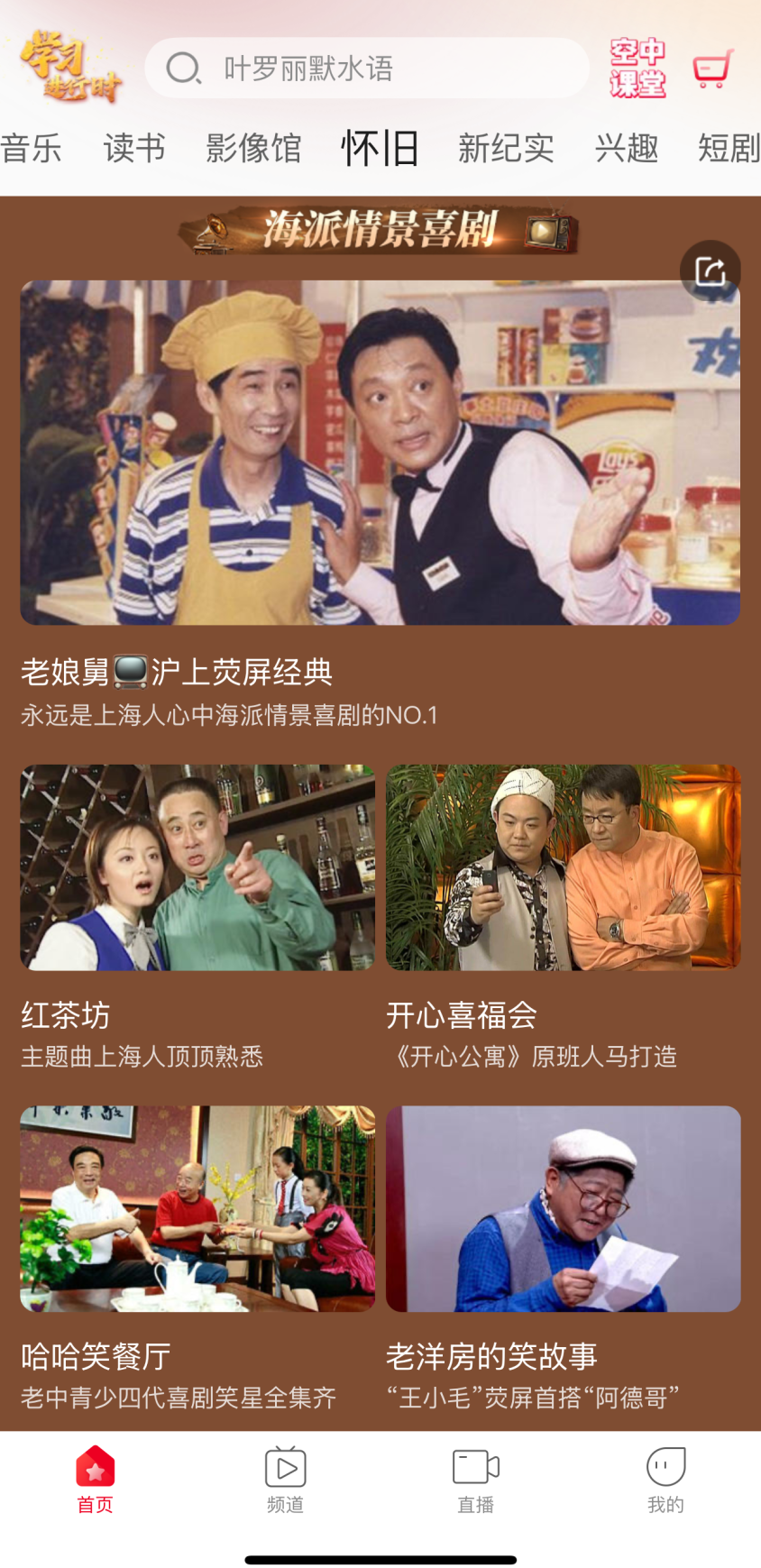Viewport: 761px width, 1568px height.
Task: Select the 新纪实 tab
Action: click(506, 148)
